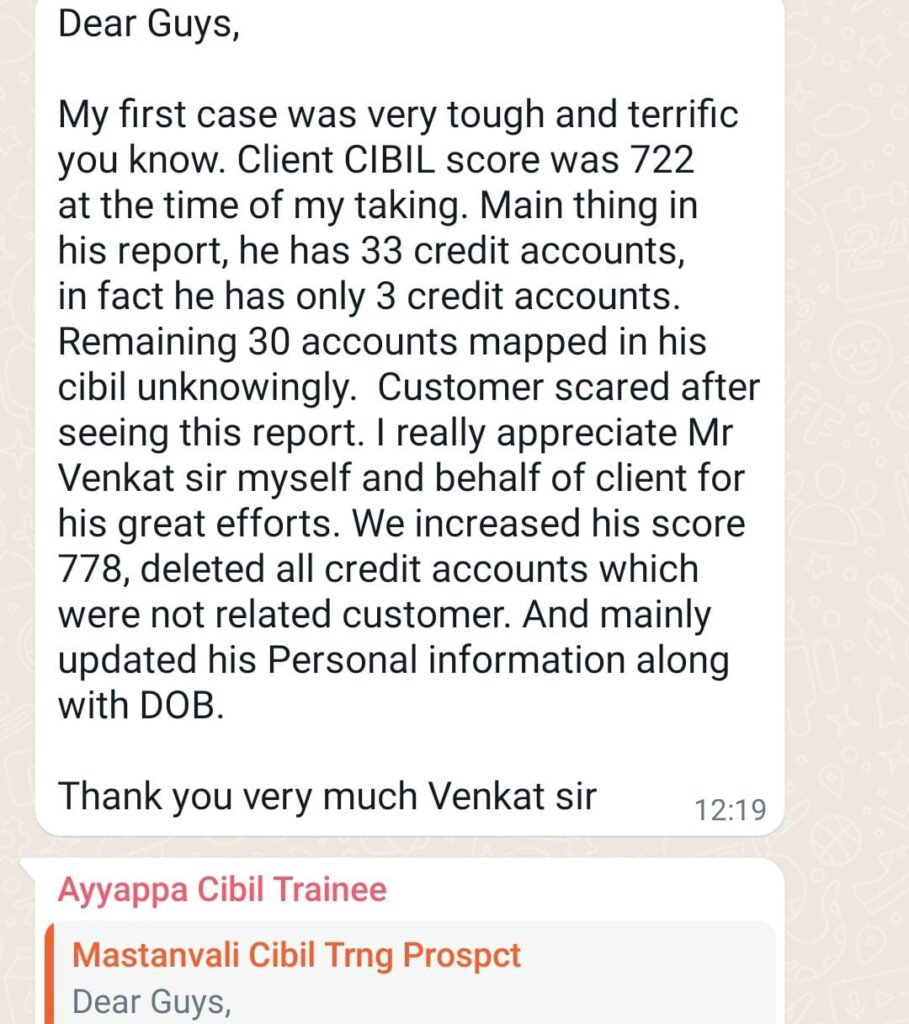Tap sender name Ayyappa Cibil Trainee
Screen dimensions: 909x1024
click(222, 889)
